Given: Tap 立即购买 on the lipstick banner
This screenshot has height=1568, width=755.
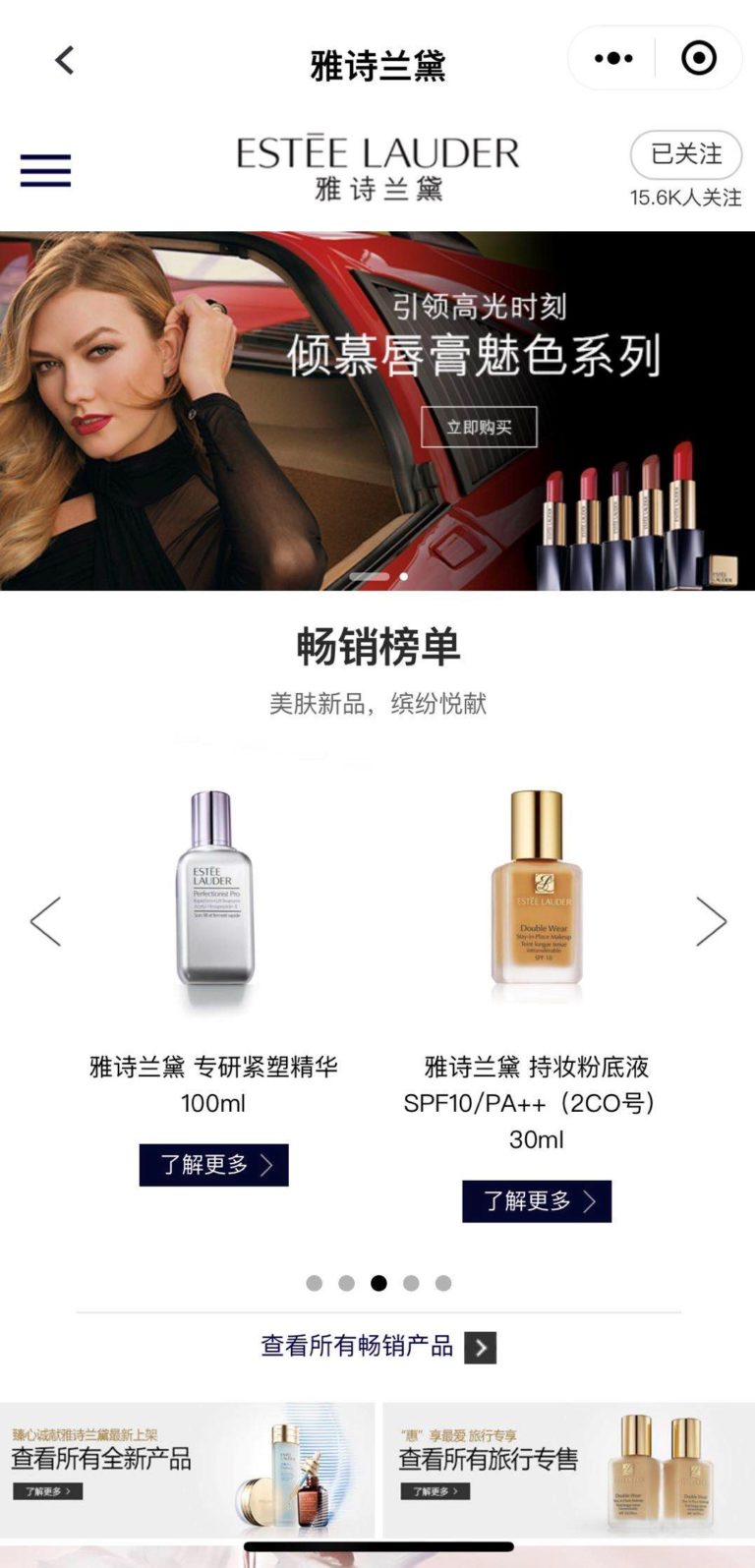Looking at the screenshot, I should coord(479,428).
